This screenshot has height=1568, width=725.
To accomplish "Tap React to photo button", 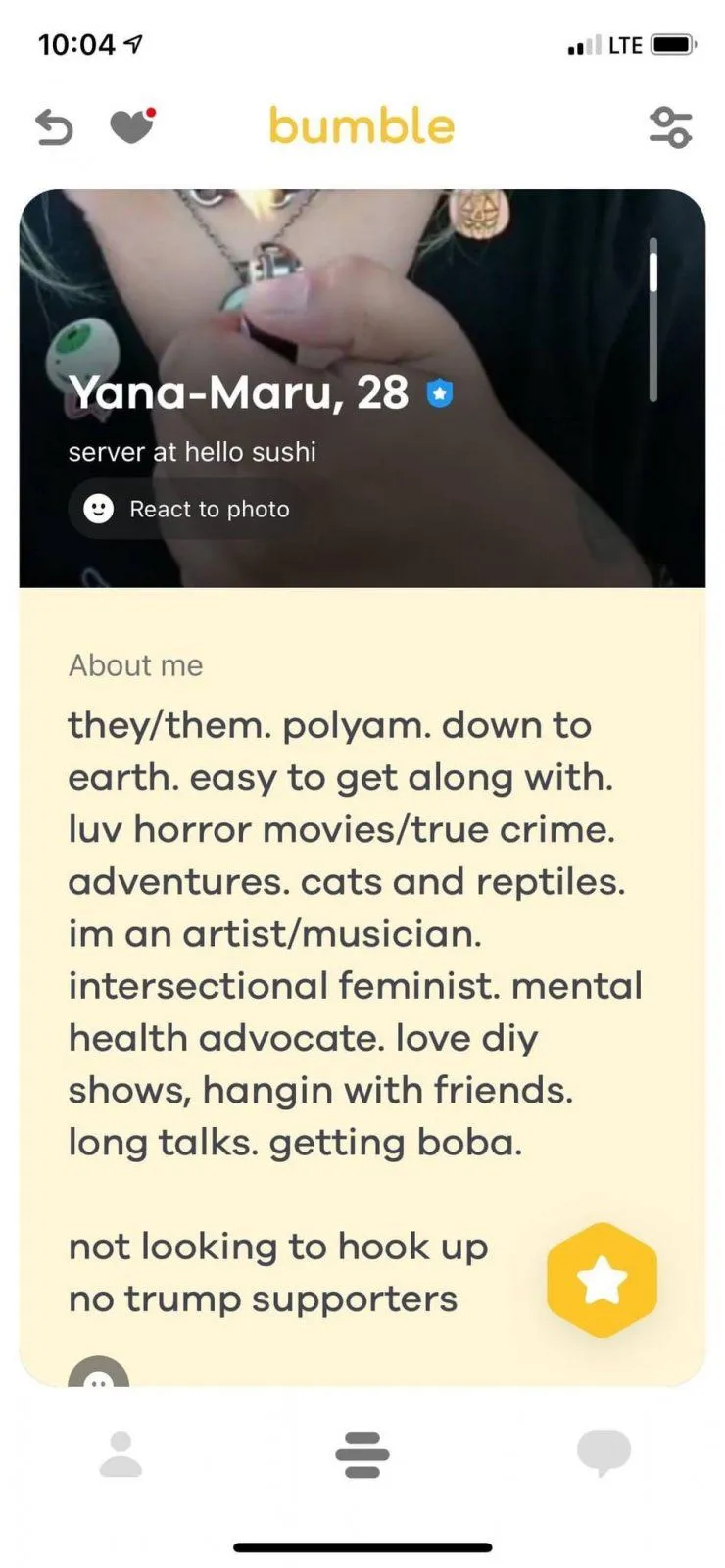I will (x=186, y=509).
